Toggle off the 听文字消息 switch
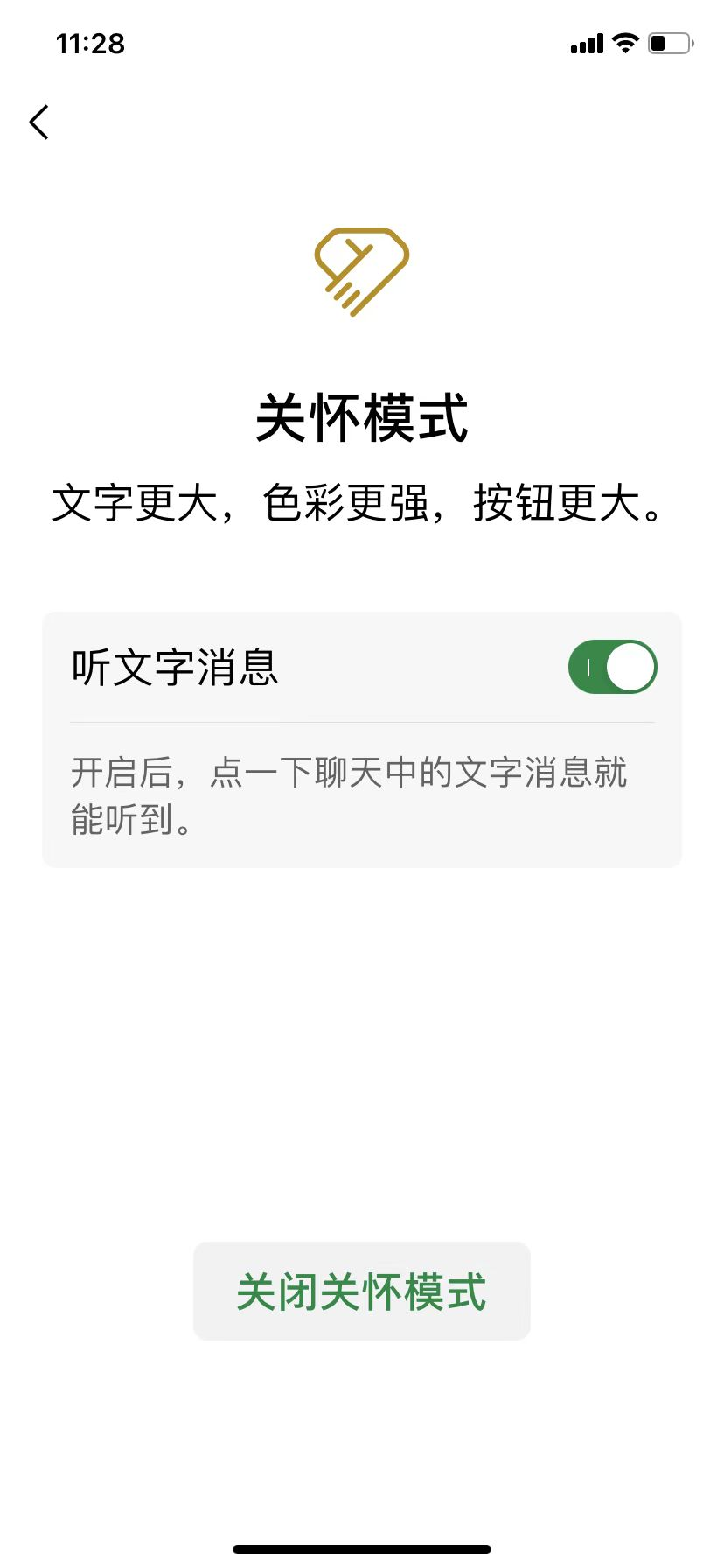The width and height of the screenshot is (724, 1568). 612,668
